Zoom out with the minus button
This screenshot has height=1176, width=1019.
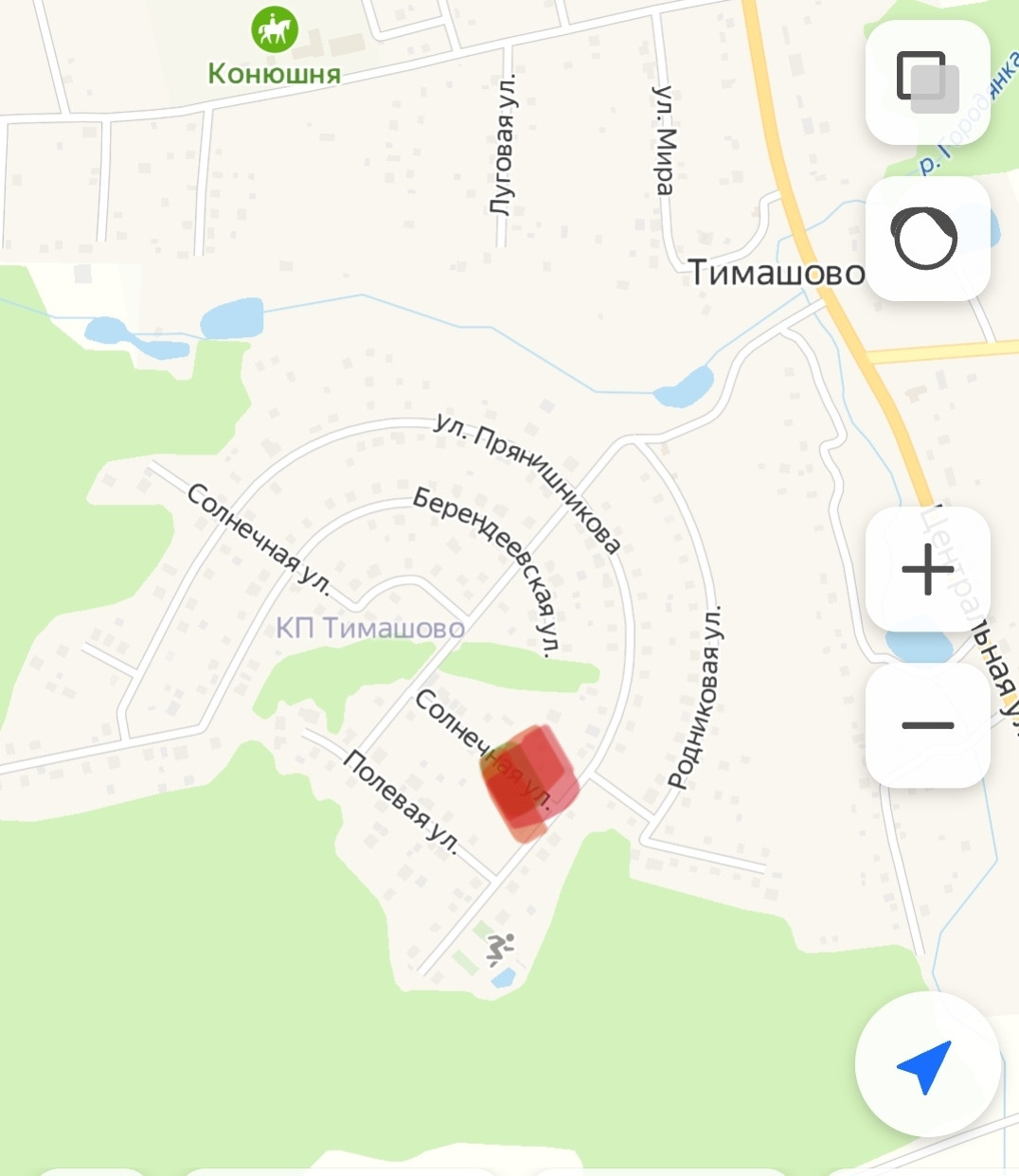click(927, 725)
